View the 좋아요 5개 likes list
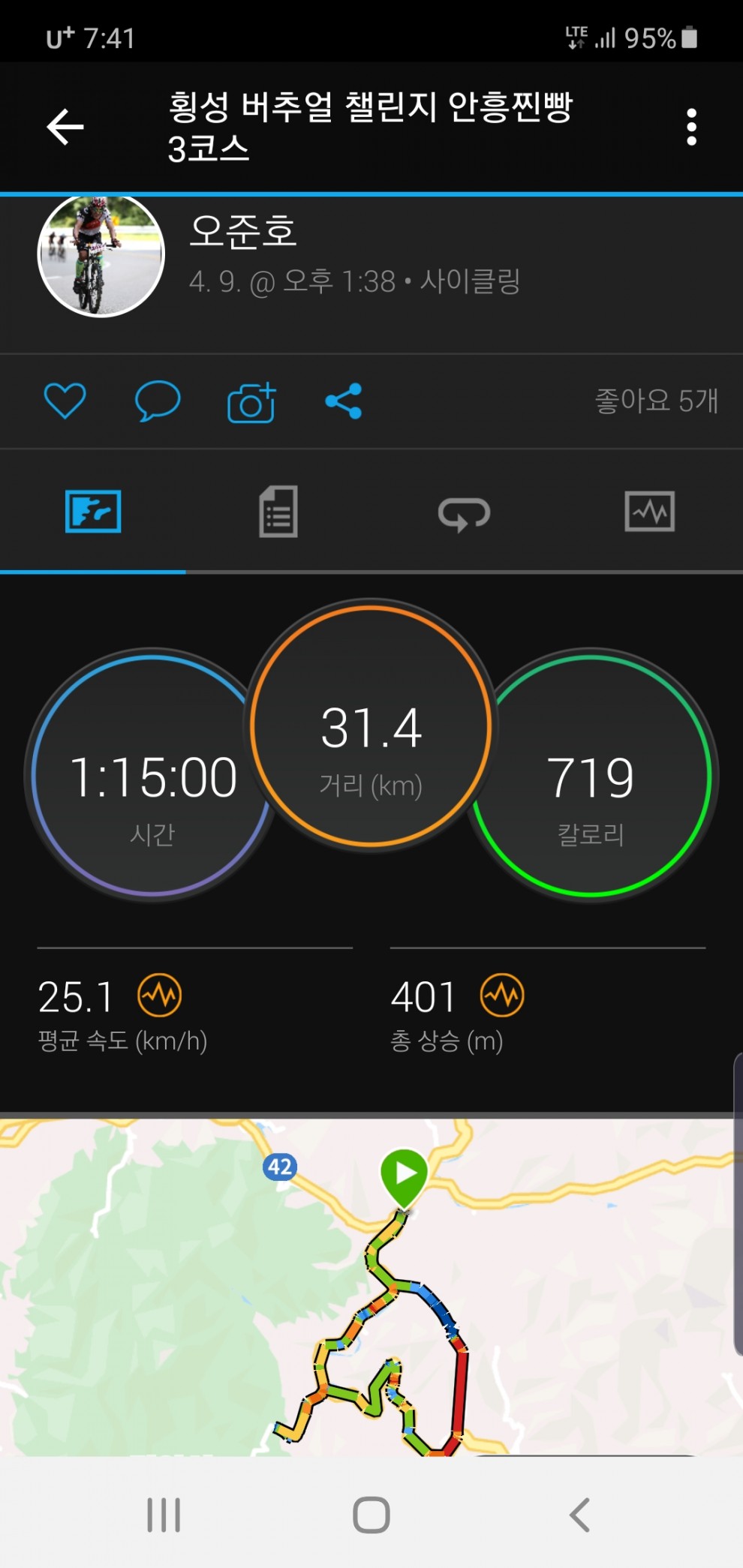 point(656,401)
